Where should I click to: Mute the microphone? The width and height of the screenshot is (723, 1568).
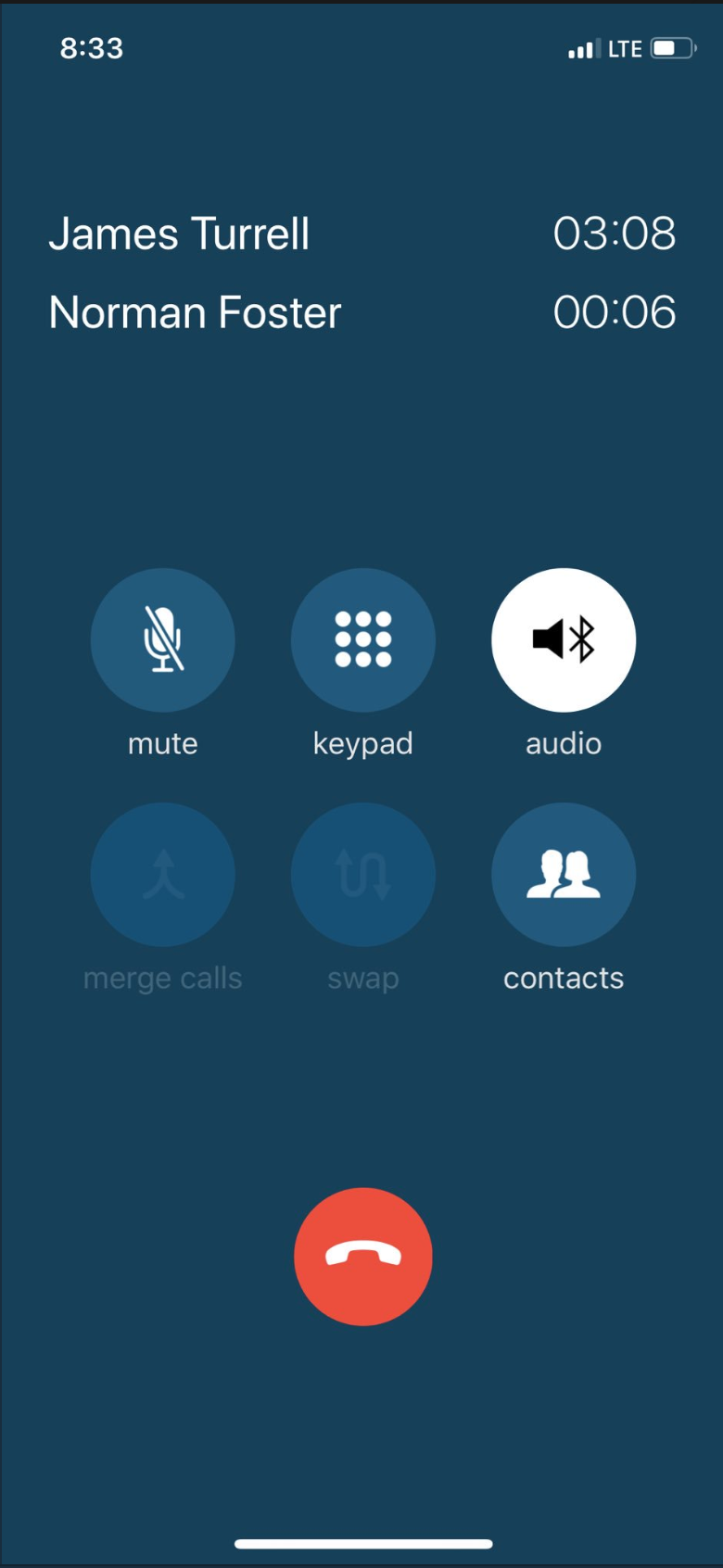[x=162, y=639]
